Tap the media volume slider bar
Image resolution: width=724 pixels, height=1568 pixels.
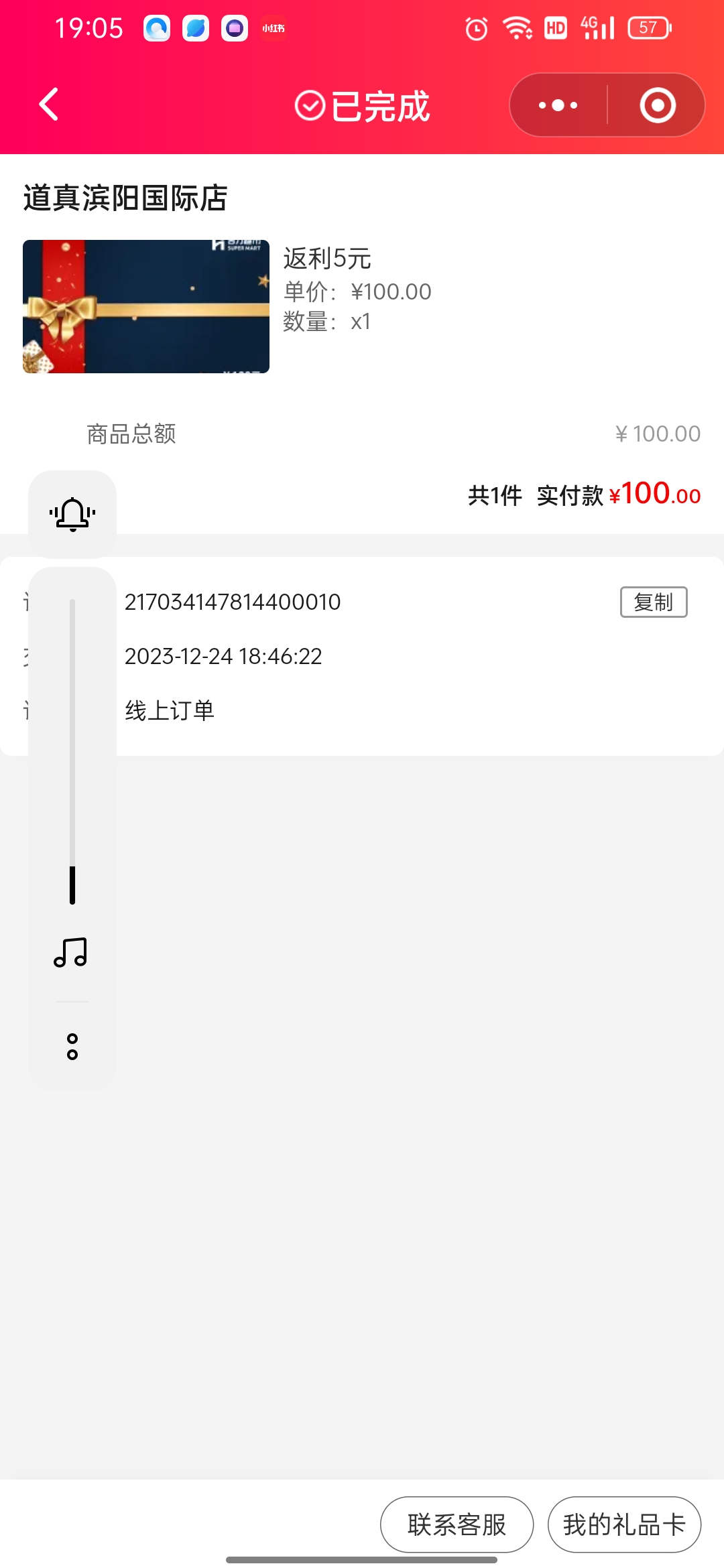coord(72,750)
